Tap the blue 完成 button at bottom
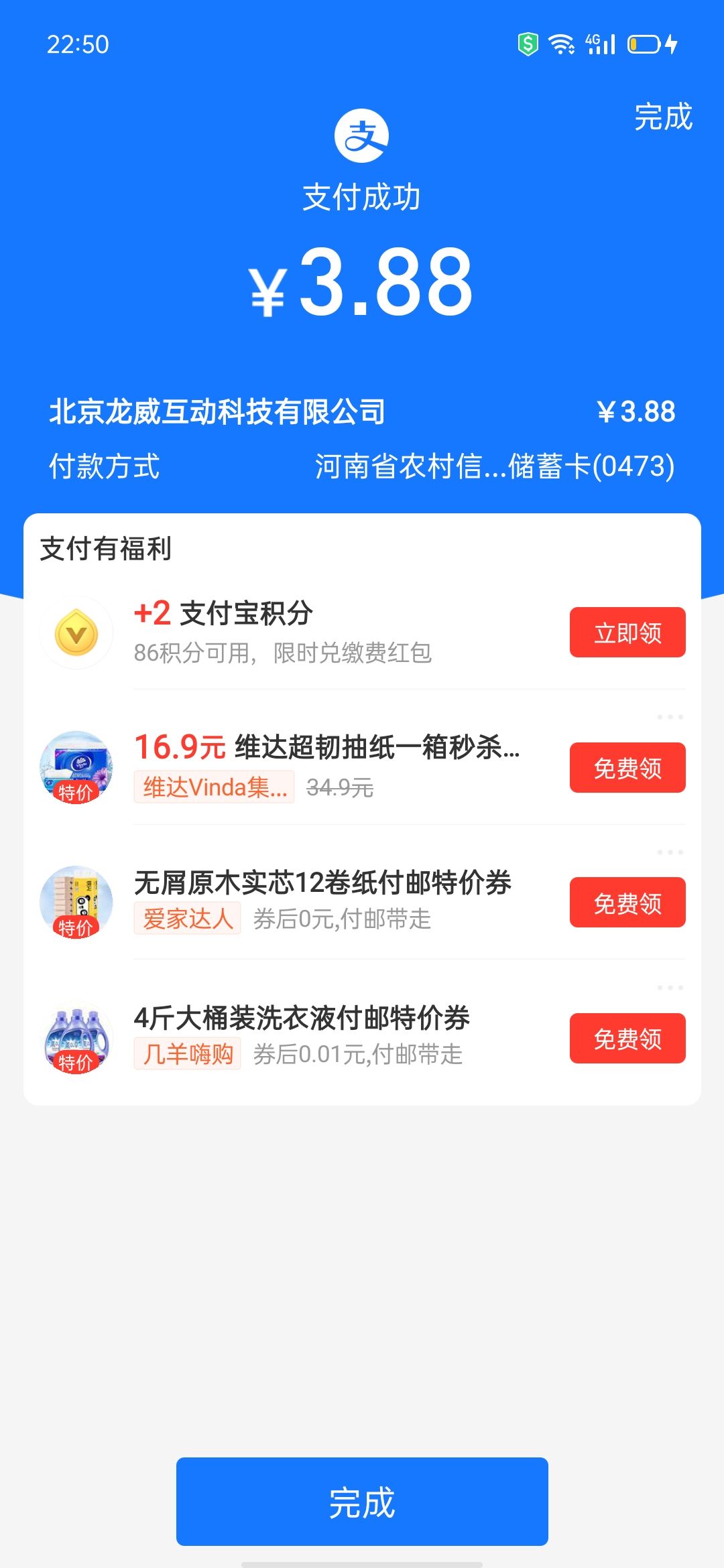 pos(362,1502)
